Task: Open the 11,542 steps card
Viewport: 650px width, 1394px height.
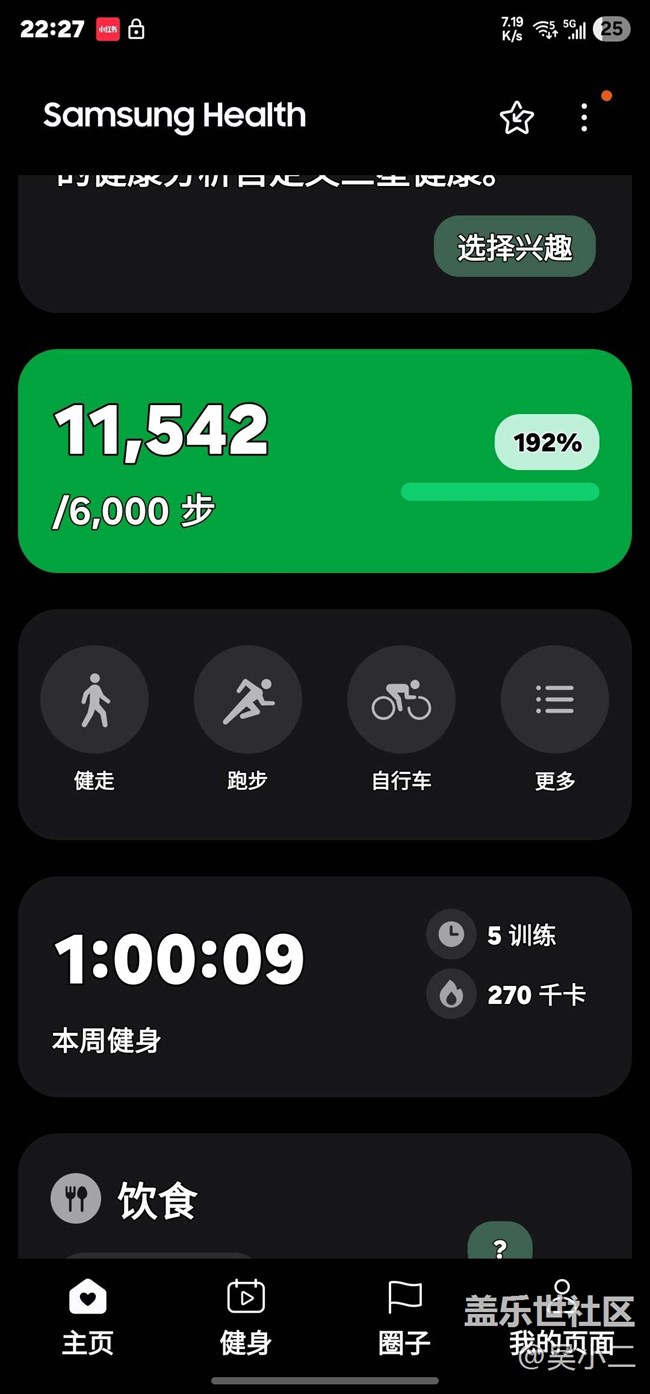Action: (325, 461)
